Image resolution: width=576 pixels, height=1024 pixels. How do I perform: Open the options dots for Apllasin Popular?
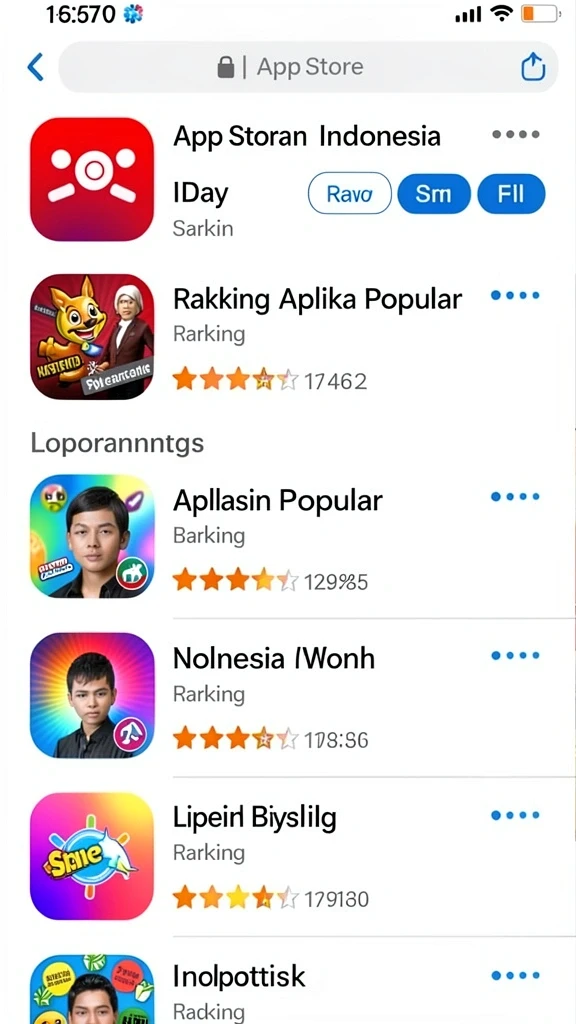(516, 496)
